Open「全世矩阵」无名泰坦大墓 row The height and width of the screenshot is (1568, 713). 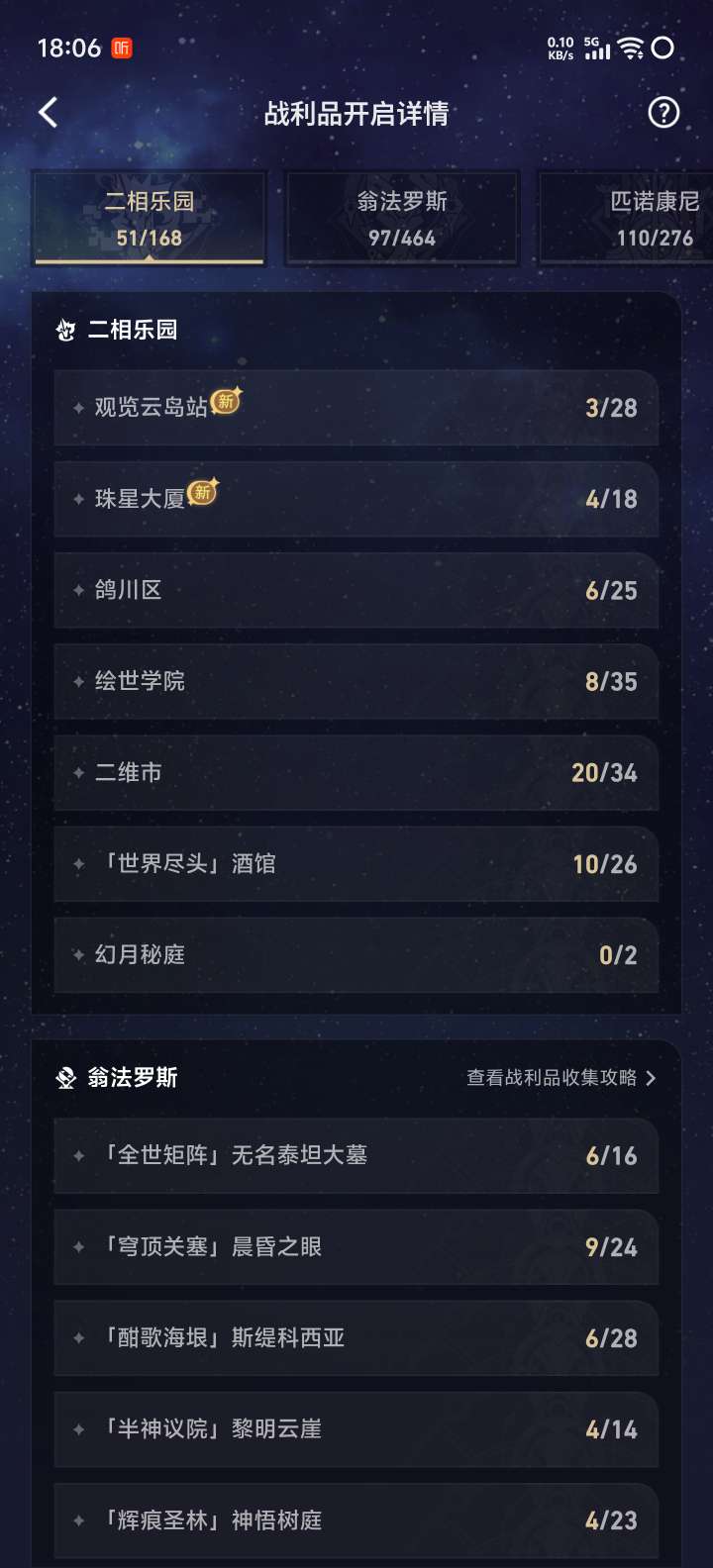(356, 1155)
